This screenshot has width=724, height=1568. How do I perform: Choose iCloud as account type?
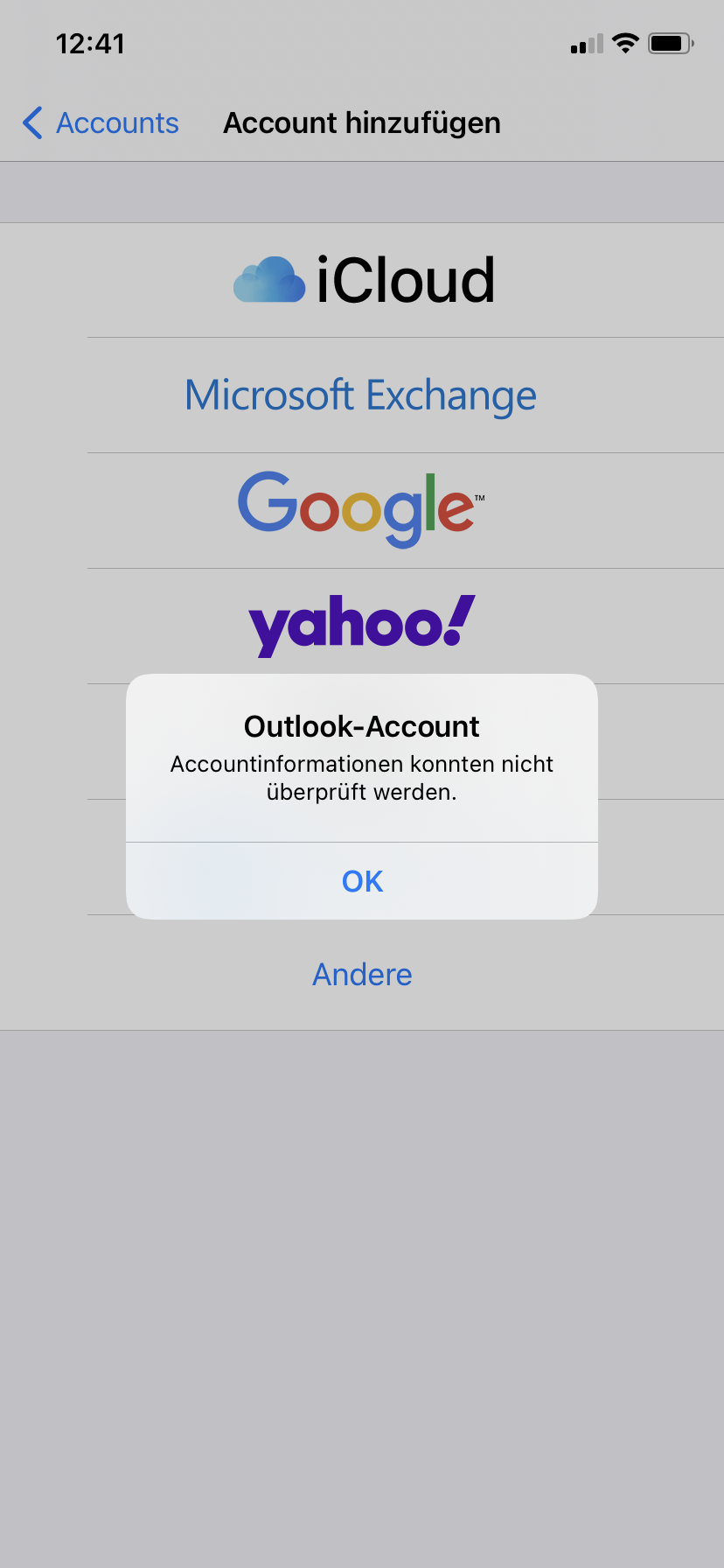(364, 281)
